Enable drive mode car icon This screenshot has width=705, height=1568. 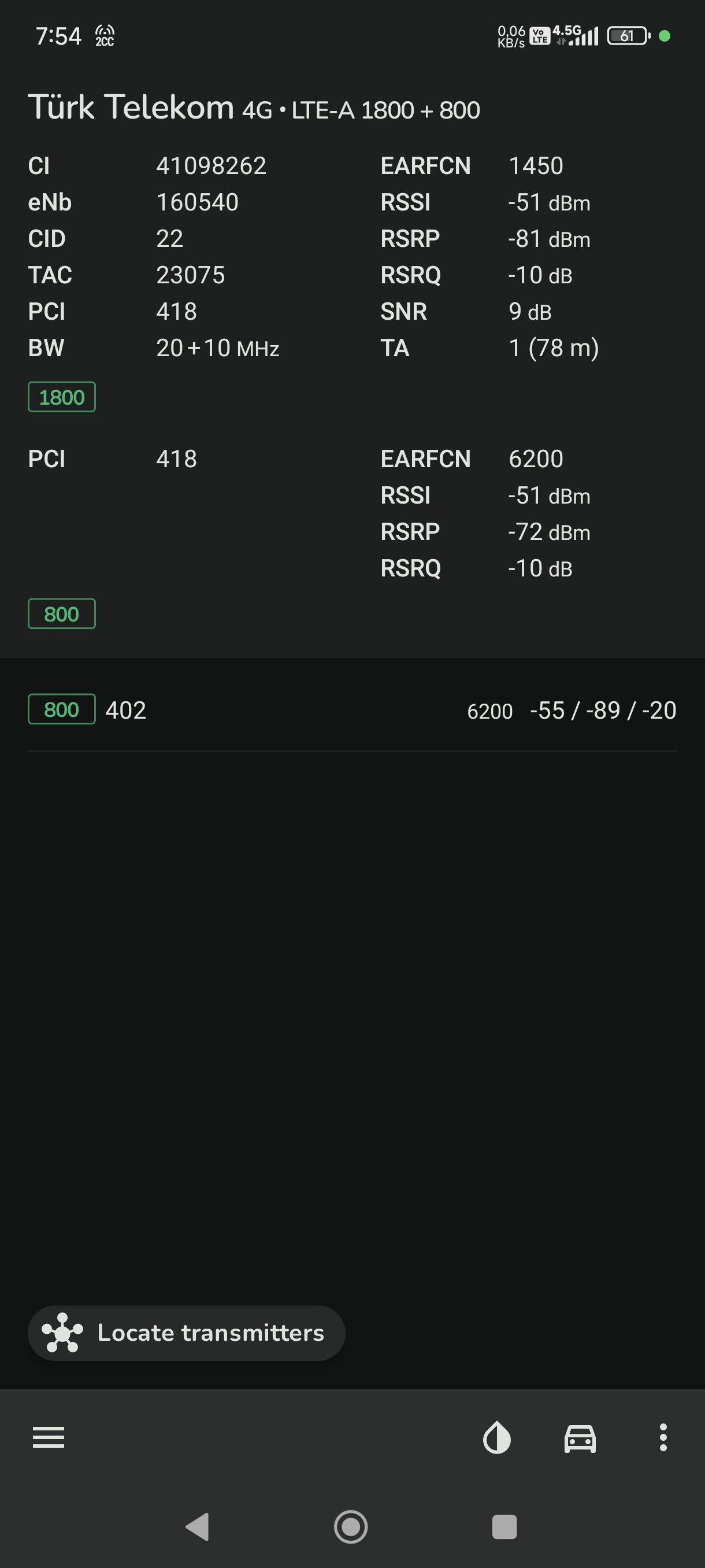[x=580, y=1438]
